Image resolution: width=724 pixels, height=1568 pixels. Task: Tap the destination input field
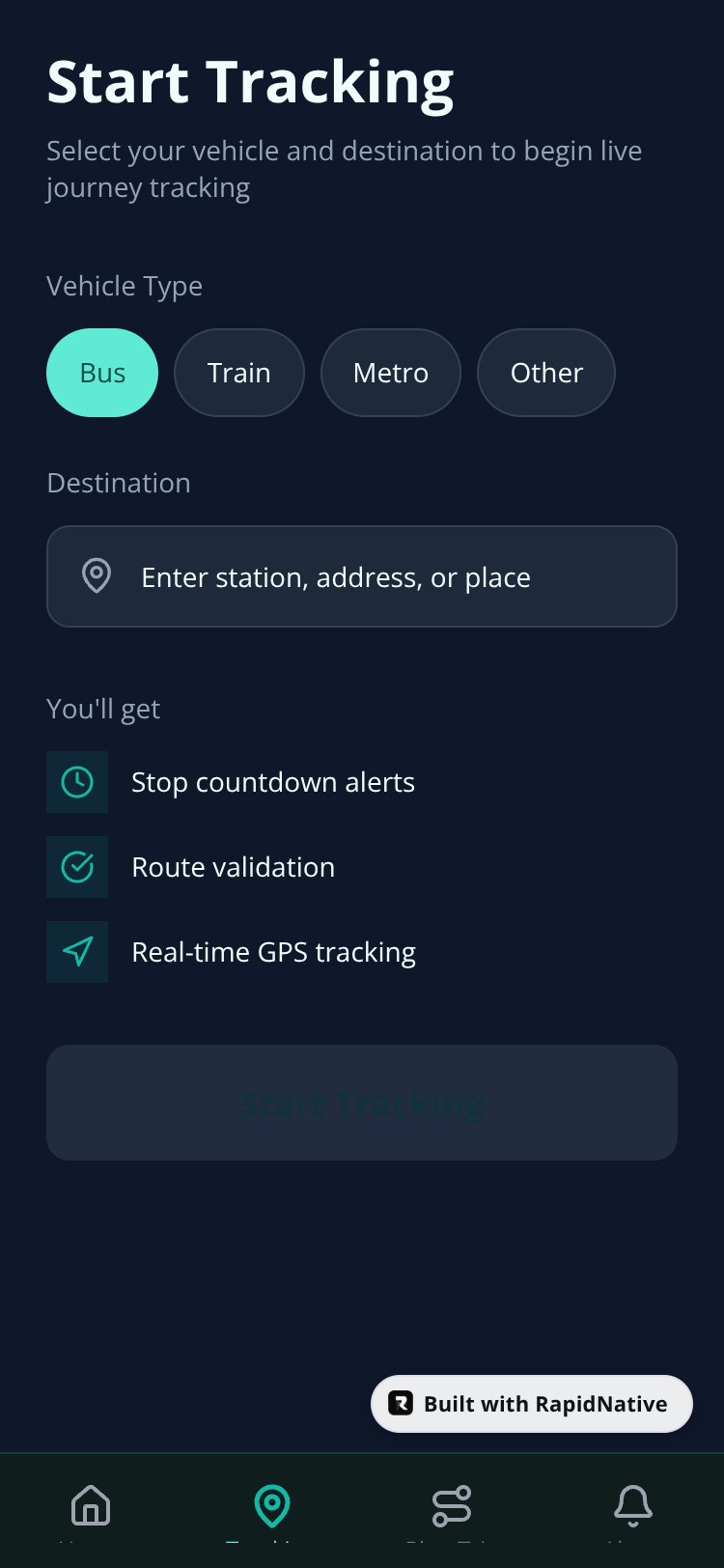tap(362, 576)
